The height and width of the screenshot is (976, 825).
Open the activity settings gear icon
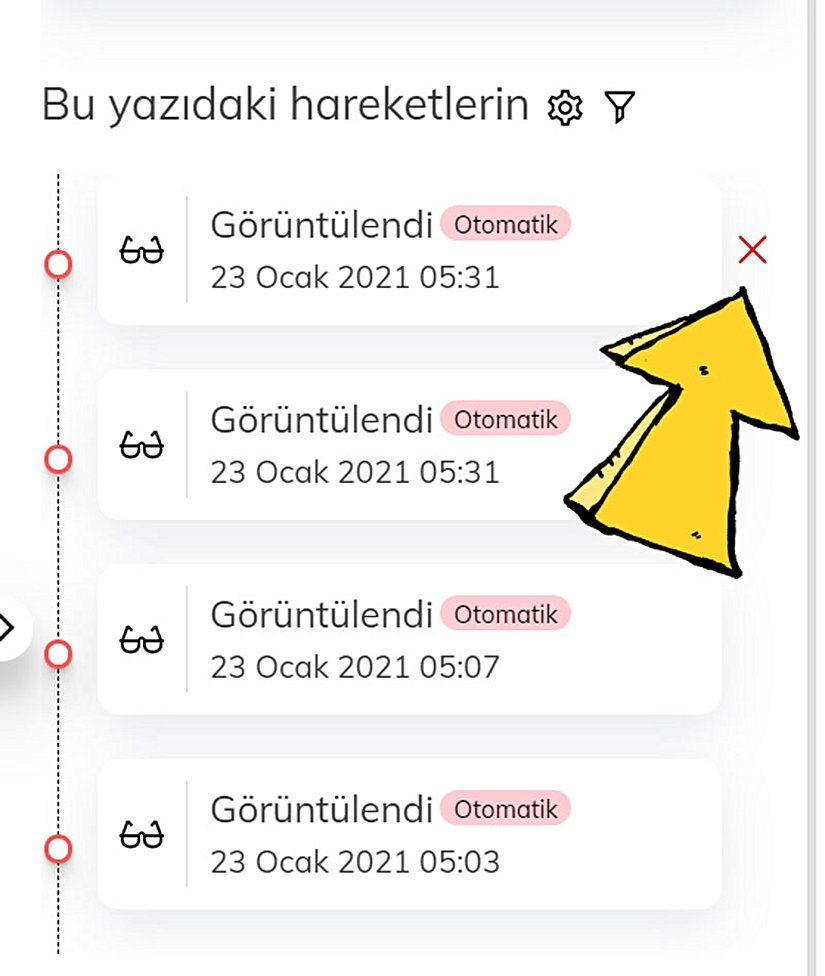[x=566, y=107]
